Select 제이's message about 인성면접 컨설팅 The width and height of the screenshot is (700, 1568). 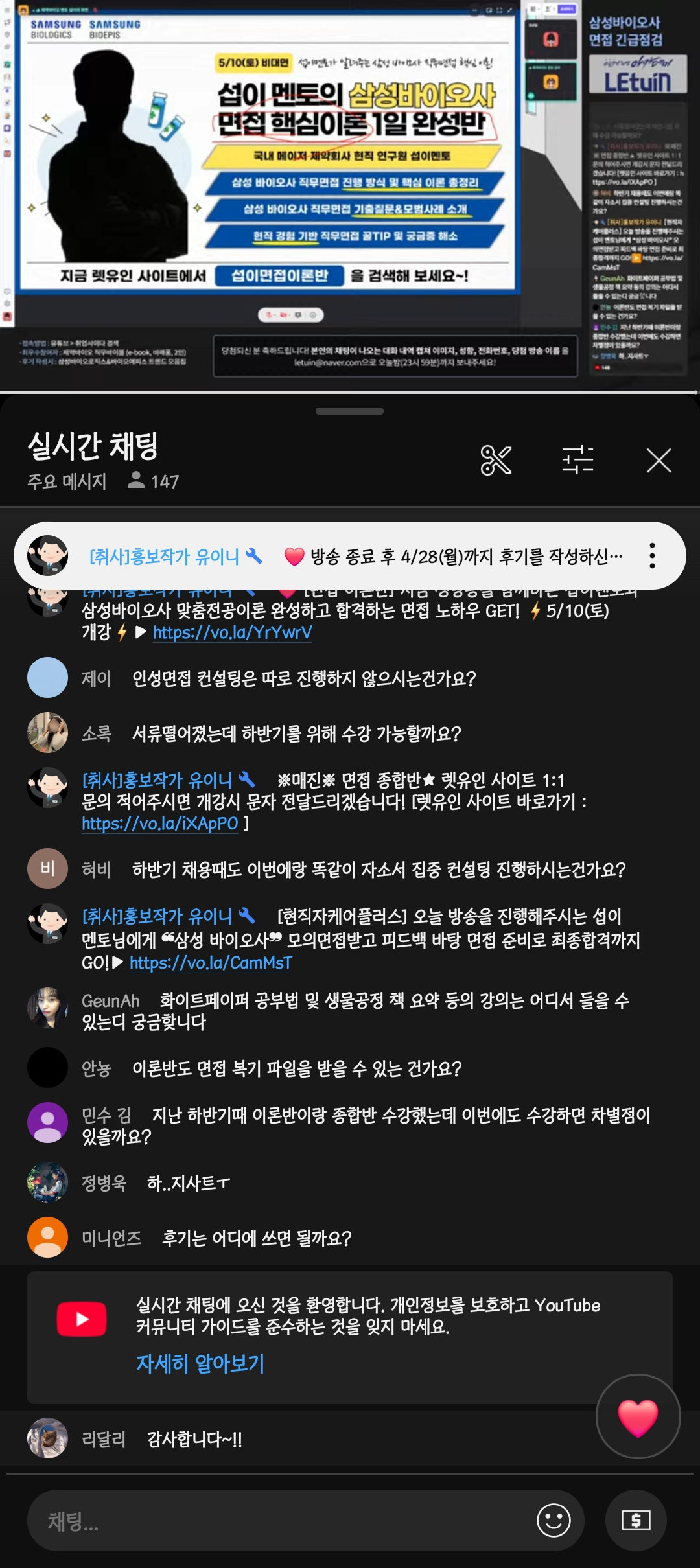tap(303, 678)
